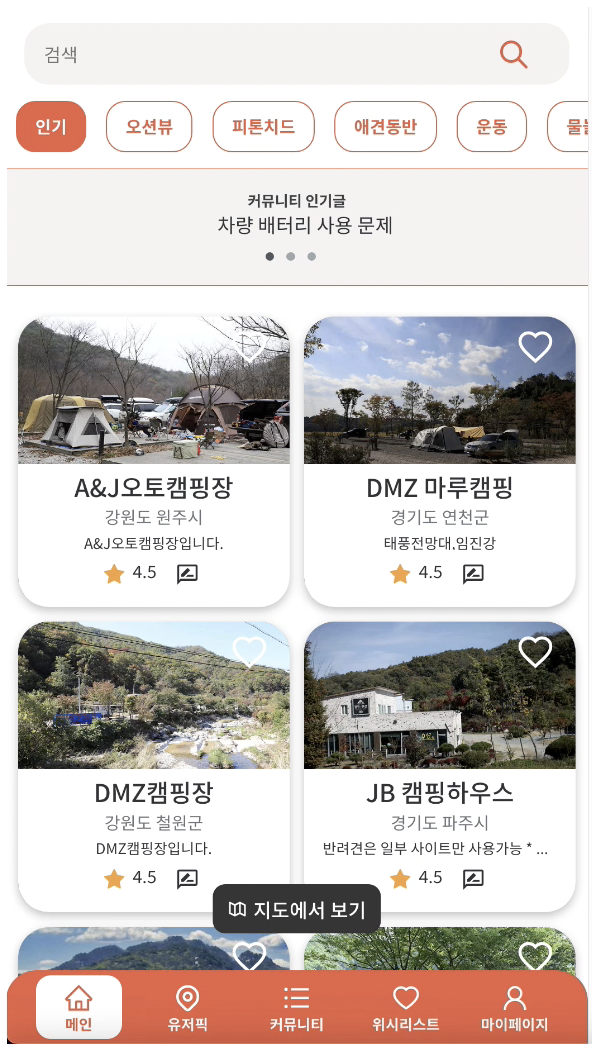Select the 피톤치드 filter chip

pos(264,127)
